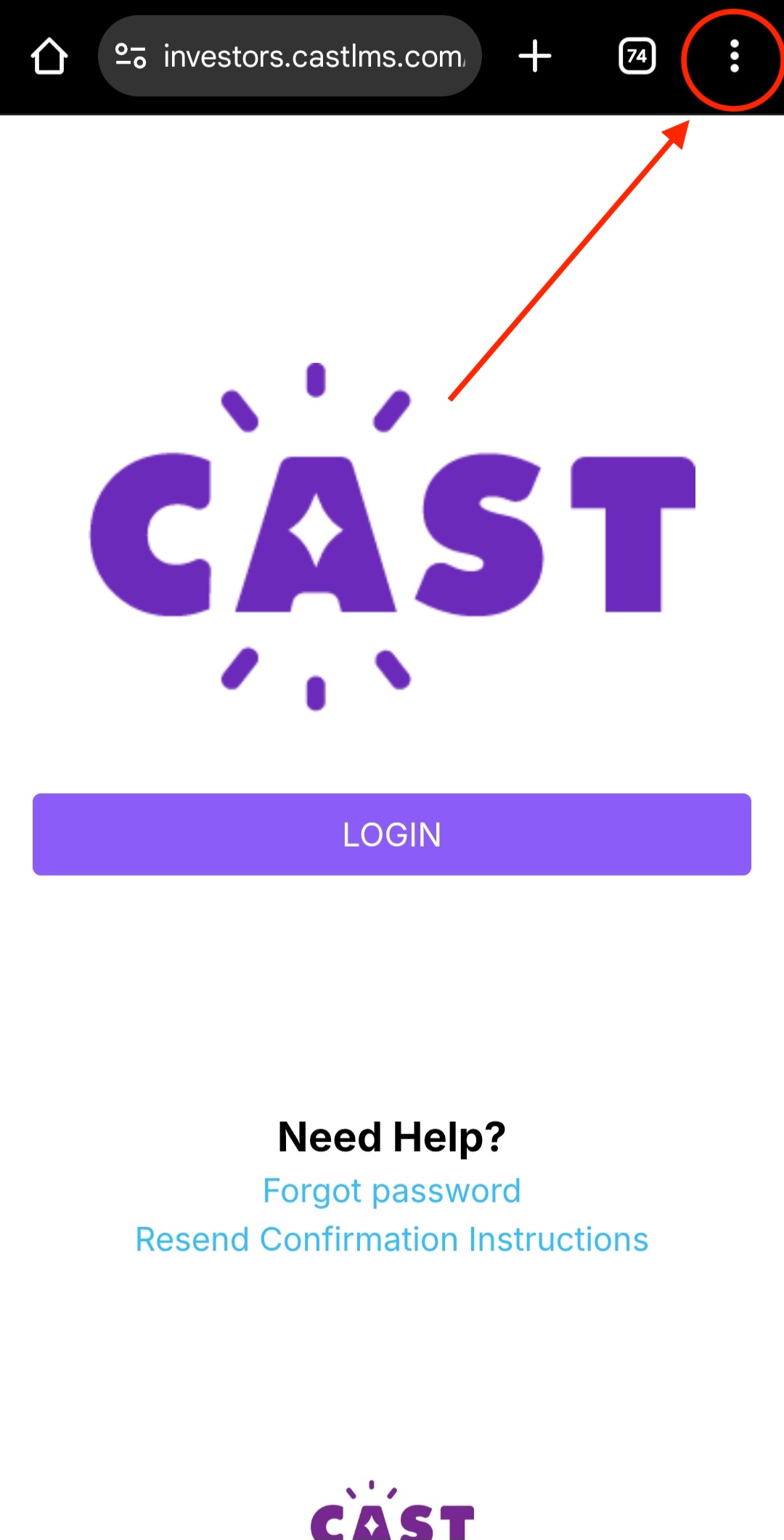Go to the browser home page

(49, 57)
